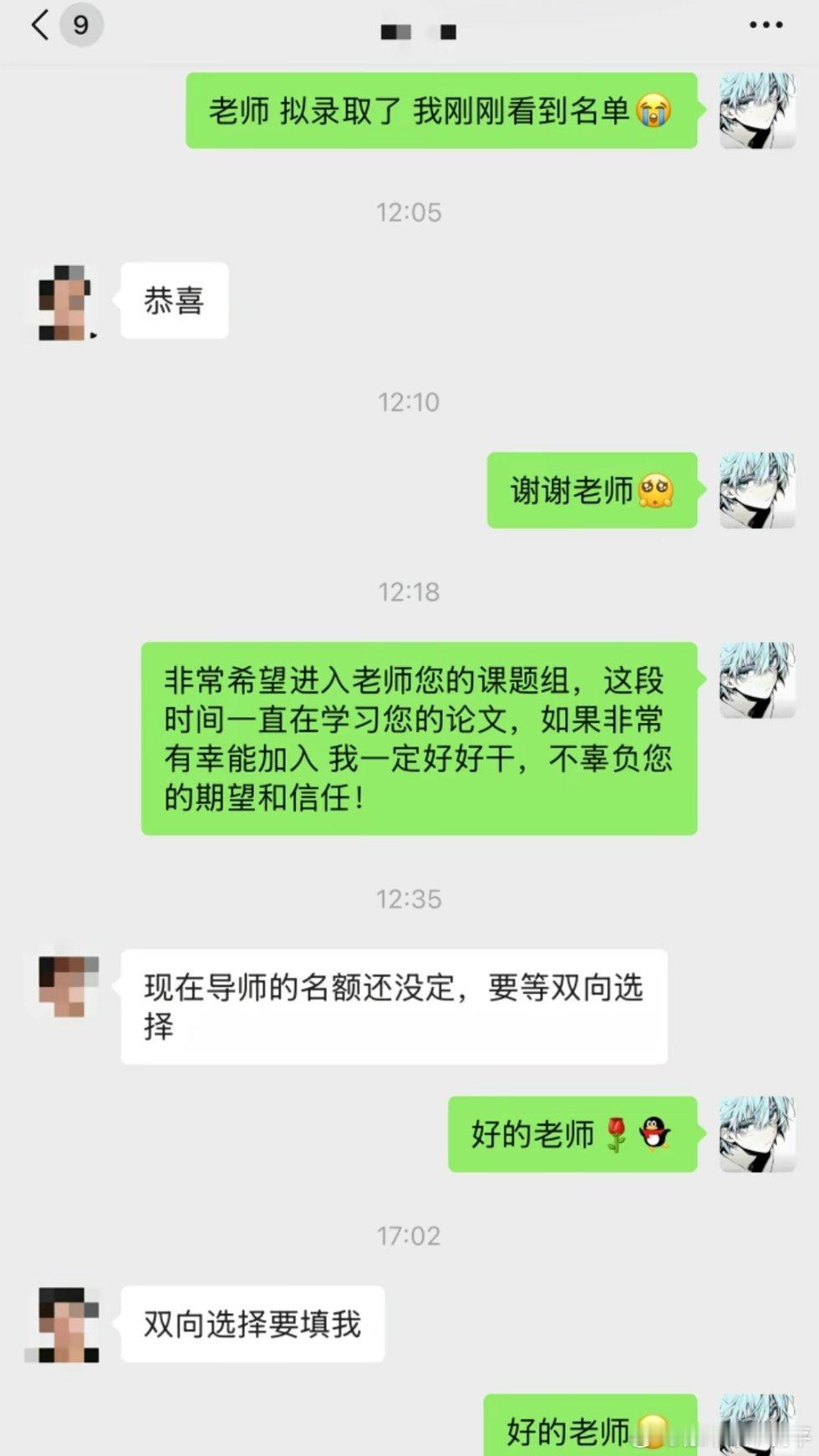Tap the teacher's avatar next to '恭喜'
The width and height of the screenshot is (819, 1456).
point(65,301)
